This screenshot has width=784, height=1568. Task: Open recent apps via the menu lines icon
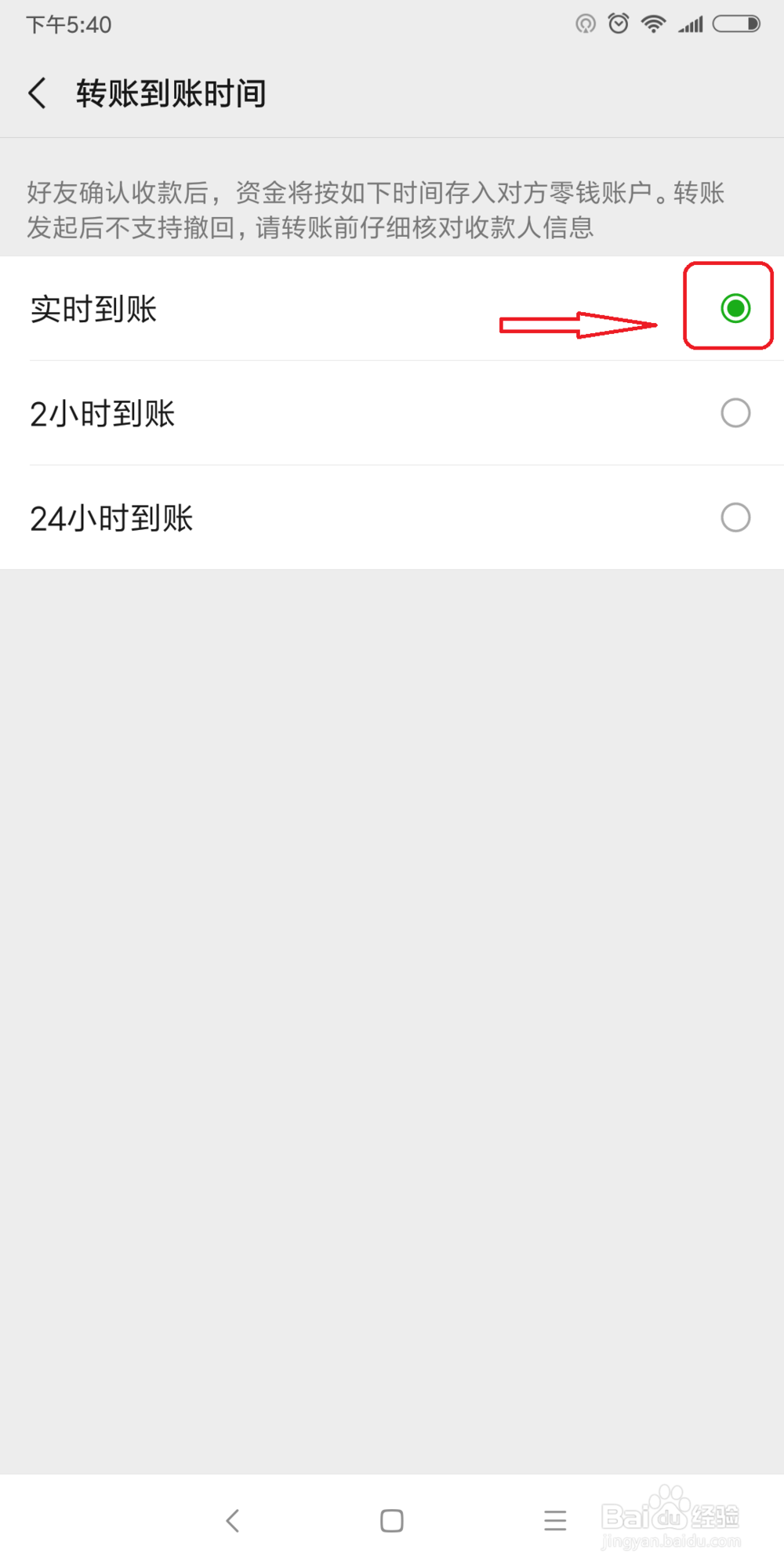point(555,1519)
